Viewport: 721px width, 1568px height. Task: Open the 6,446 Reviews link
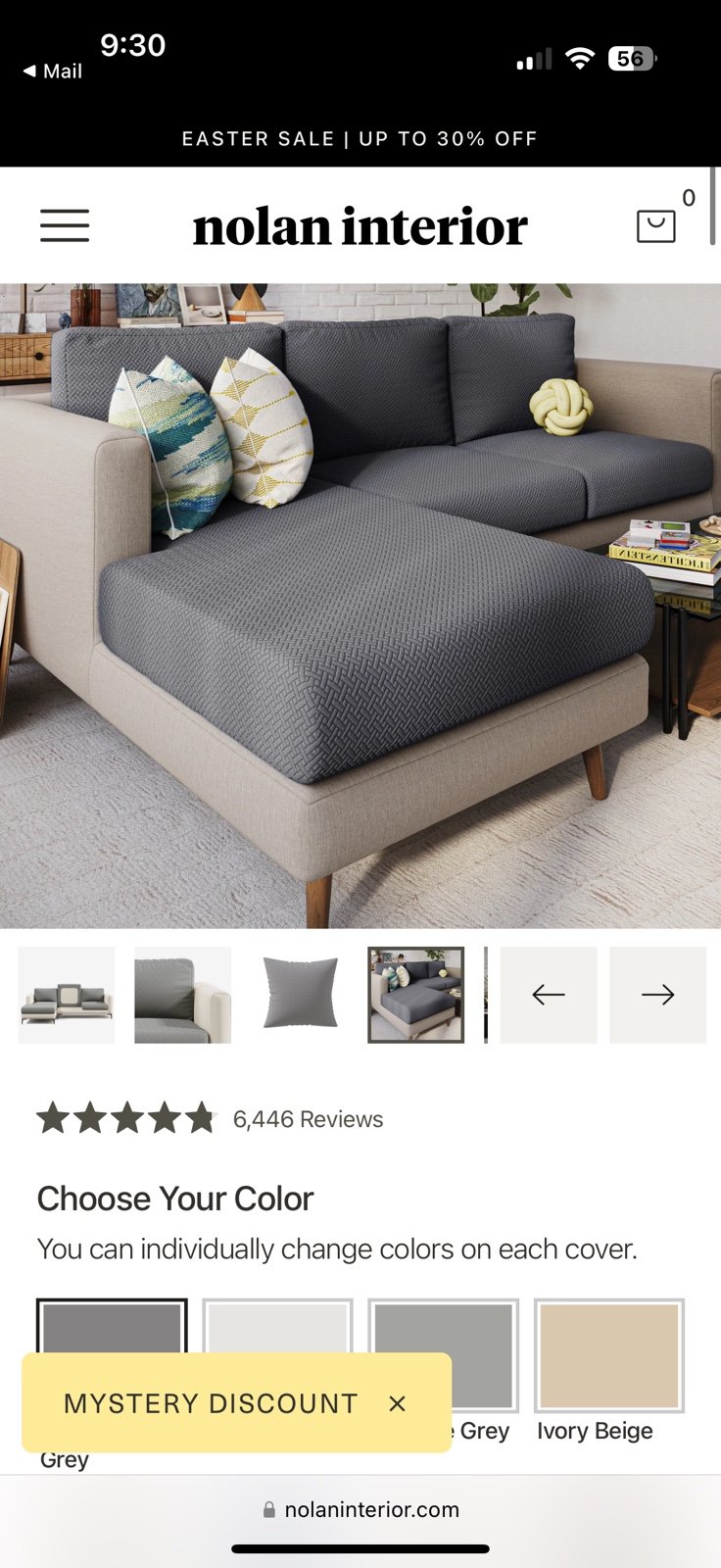308,1119
